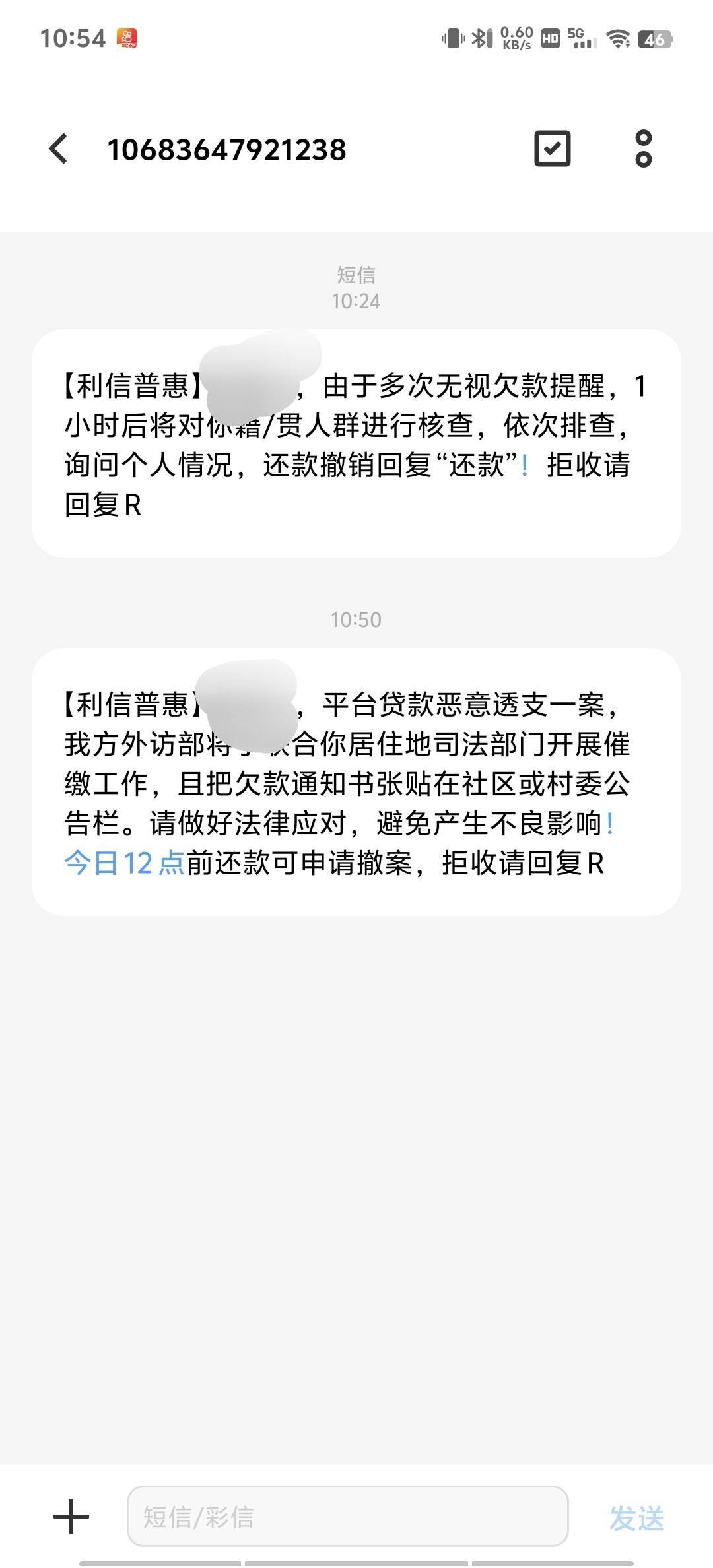Tap the 发送 send button
This screenshot has width=713, height=1568.
coord(636,1517)
